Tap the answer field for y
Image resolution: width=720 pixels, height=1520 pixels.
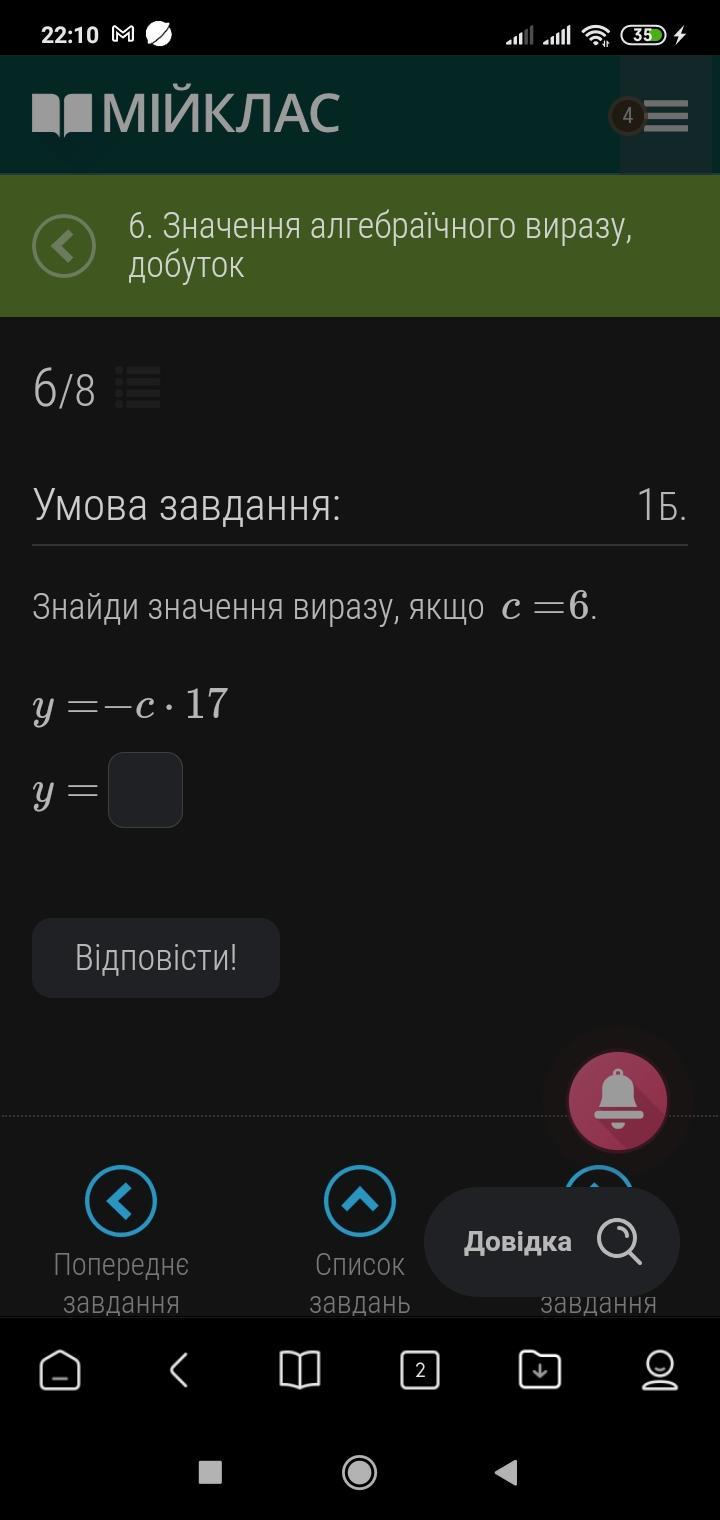[145, 790]
